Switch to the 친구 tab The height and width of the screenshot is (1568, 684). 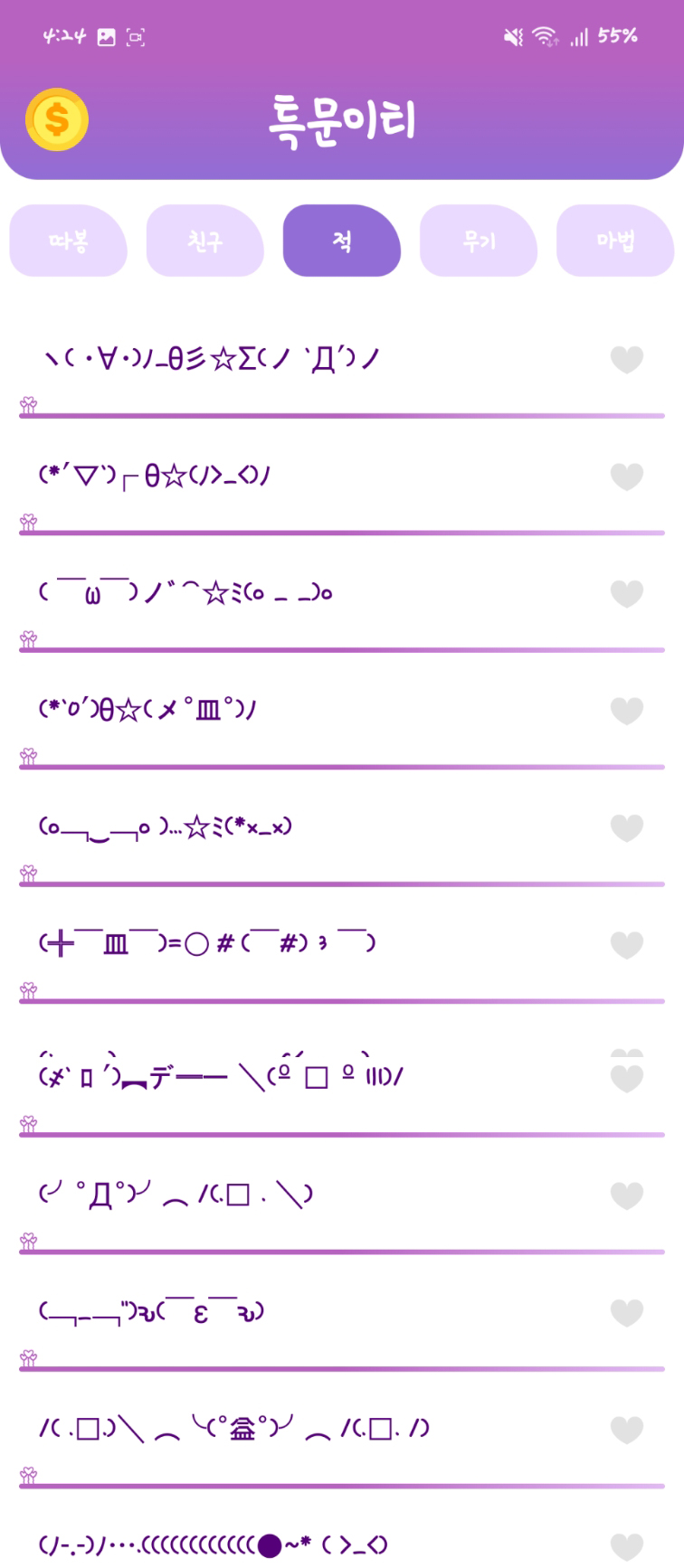(204, 241)
